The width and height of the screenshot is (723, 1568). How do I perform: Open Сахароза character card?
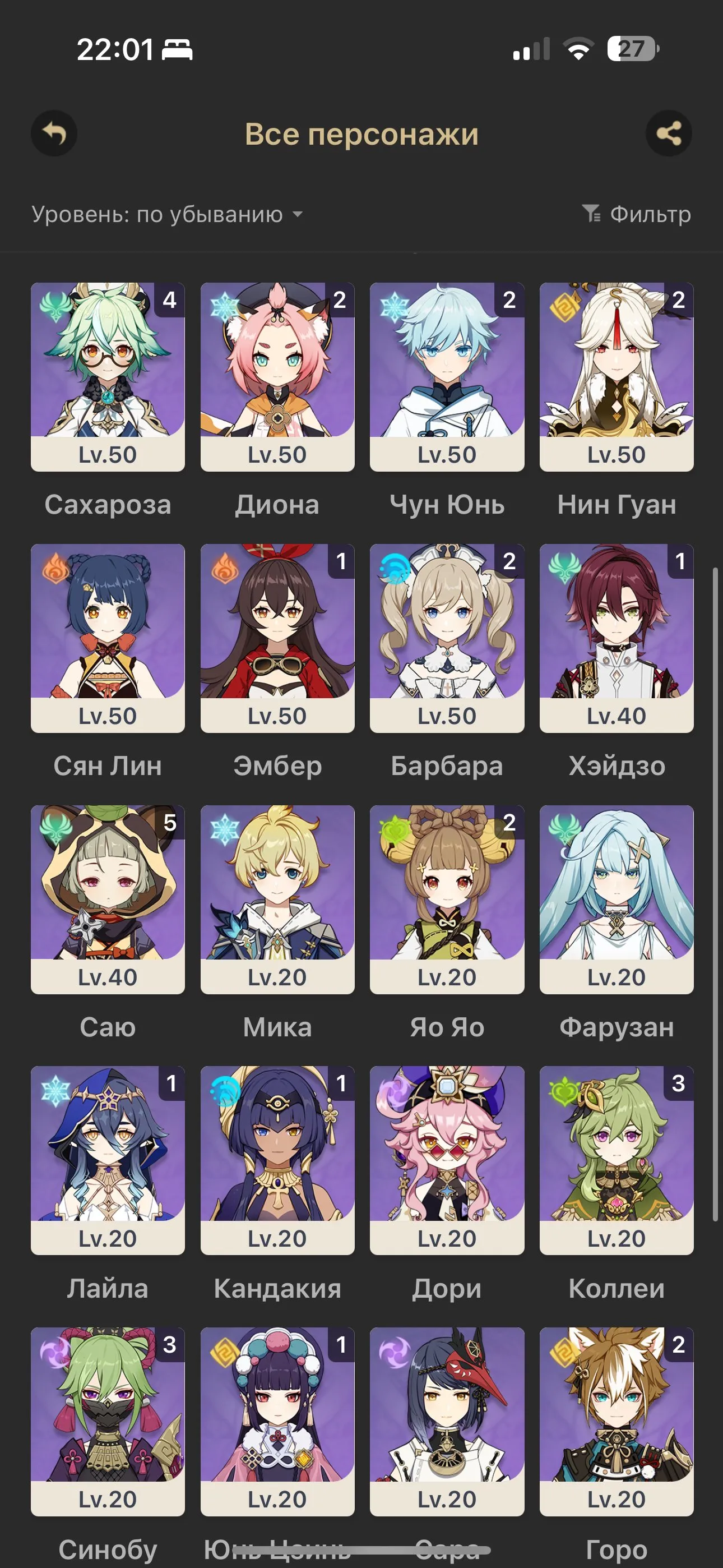pyautogui.click(x=108, y=376)
